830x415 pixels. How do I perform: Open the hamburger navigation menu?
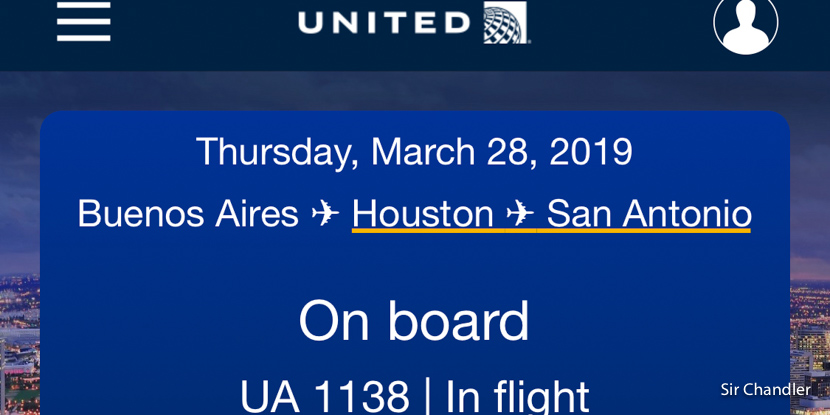coord(83,22)
